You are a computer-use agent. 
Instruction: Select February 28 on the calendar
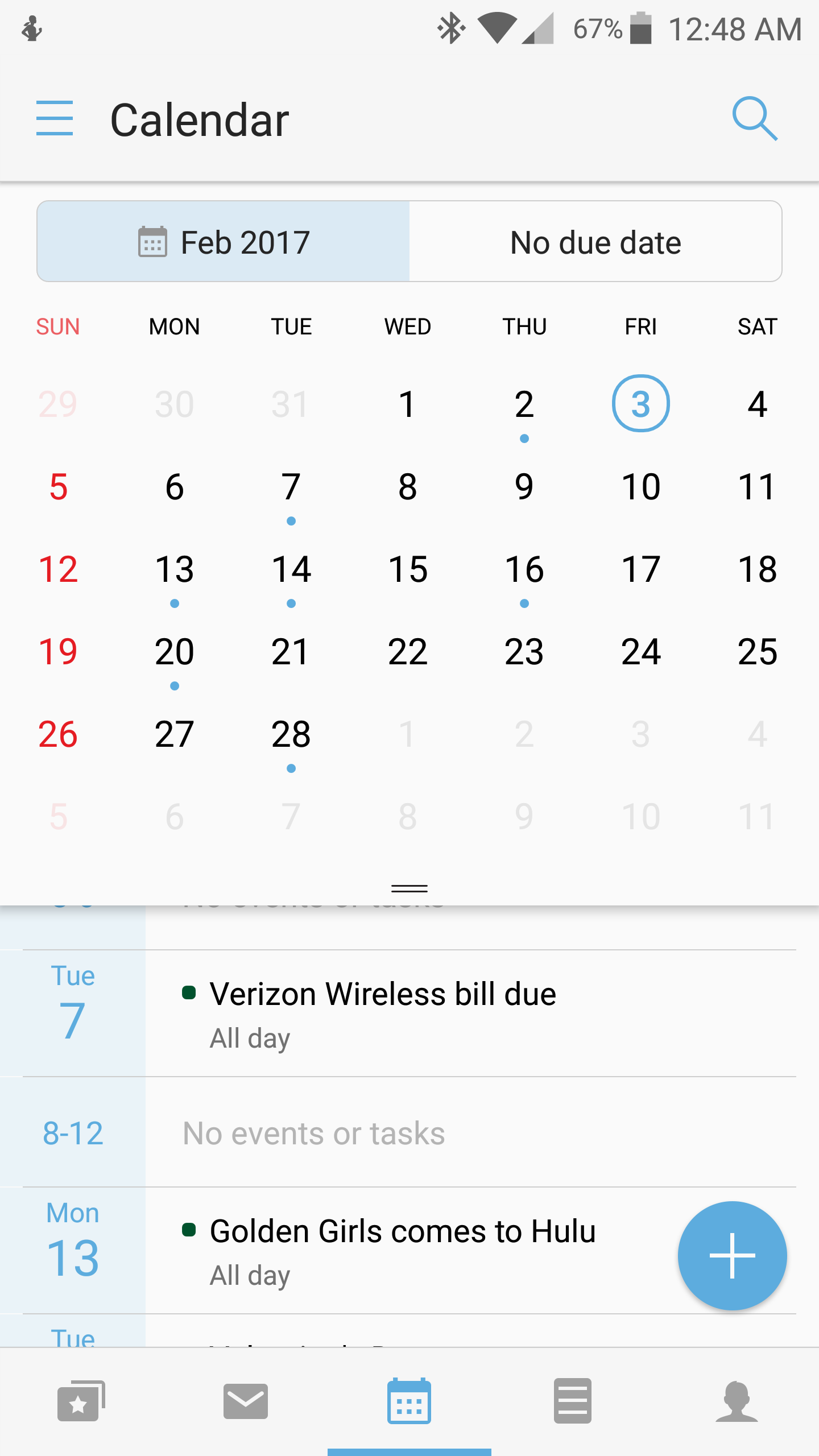(x=291, y=735)
